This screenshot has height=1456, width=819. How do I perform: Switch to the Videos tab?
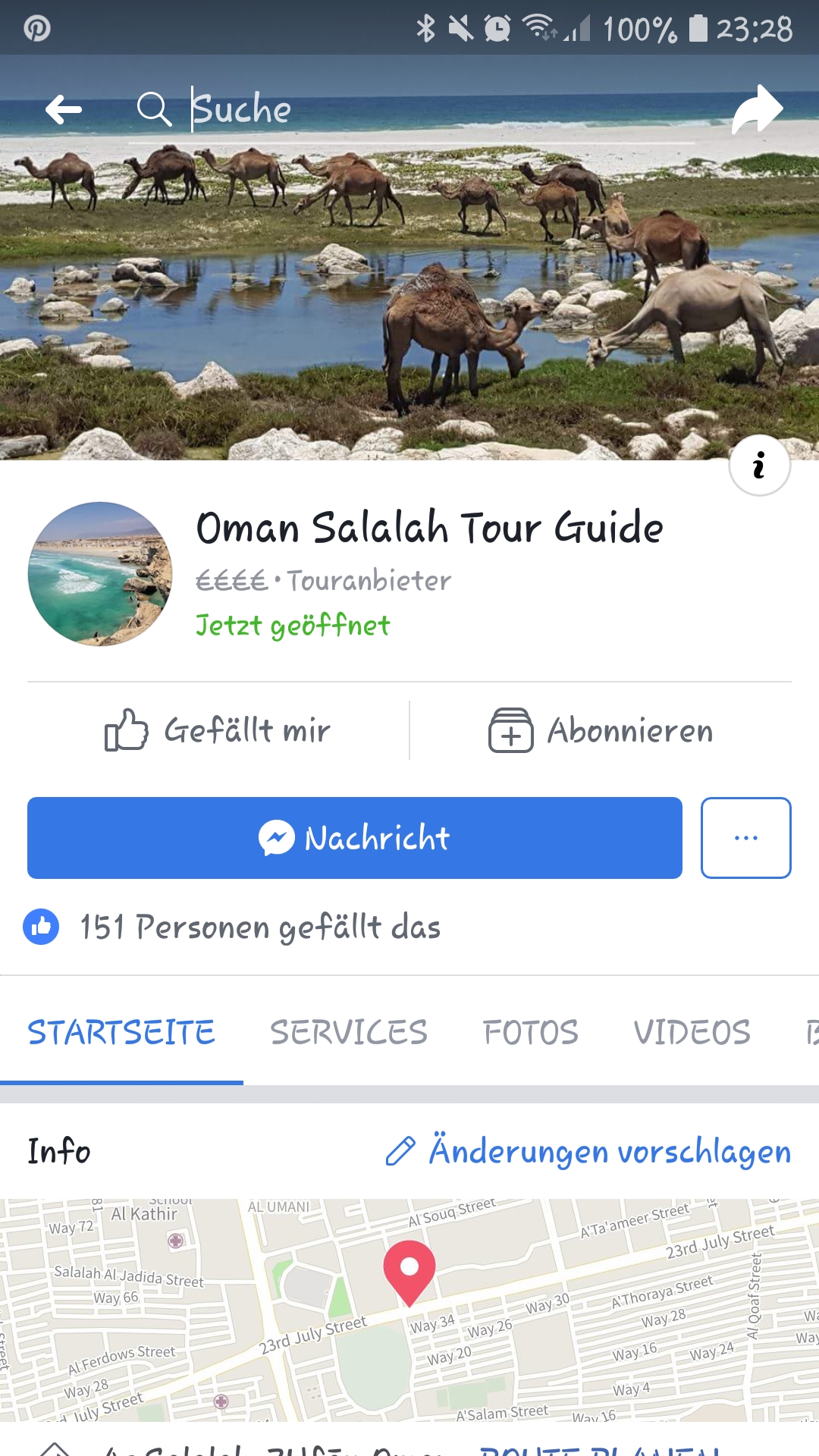coord(692,1032)
